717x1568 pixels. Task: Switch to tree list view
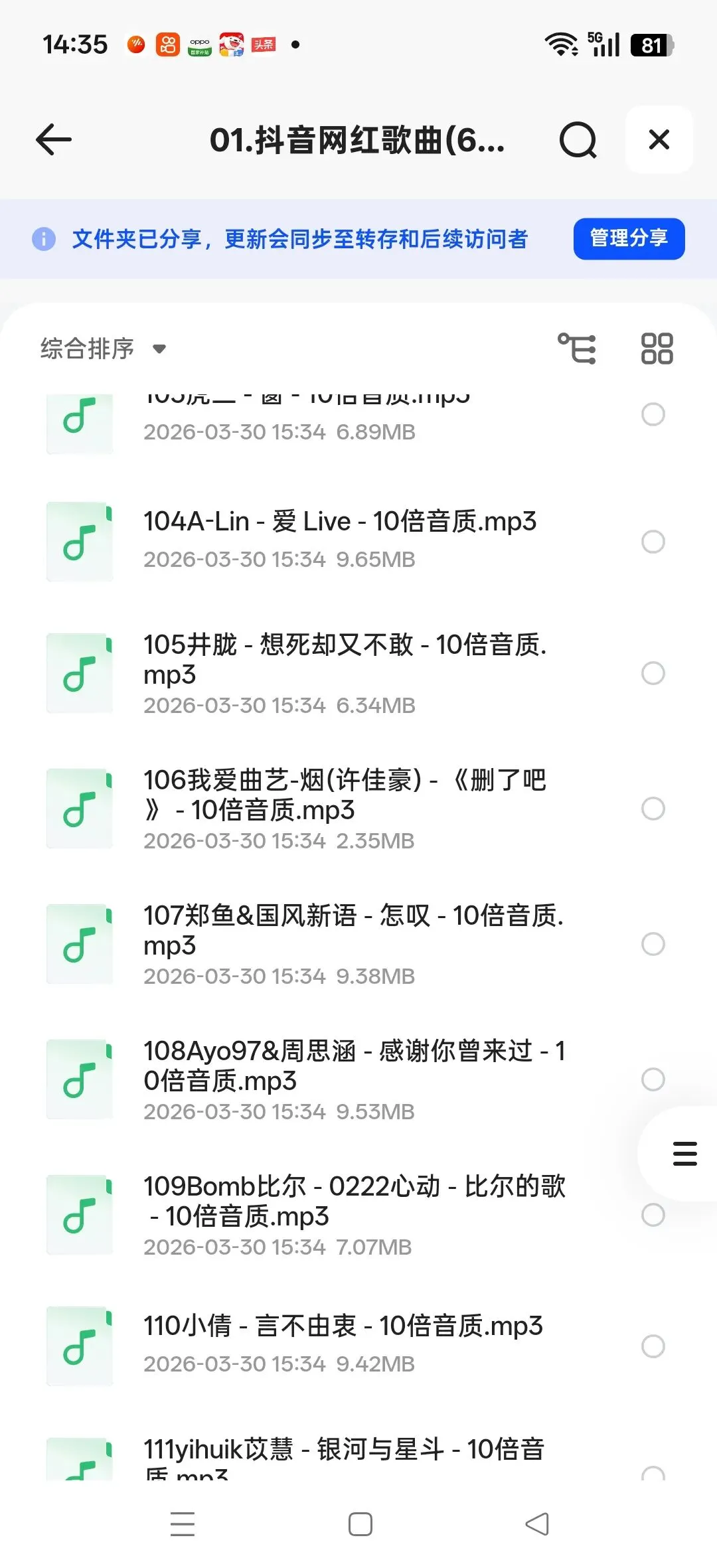click(576, 349)
